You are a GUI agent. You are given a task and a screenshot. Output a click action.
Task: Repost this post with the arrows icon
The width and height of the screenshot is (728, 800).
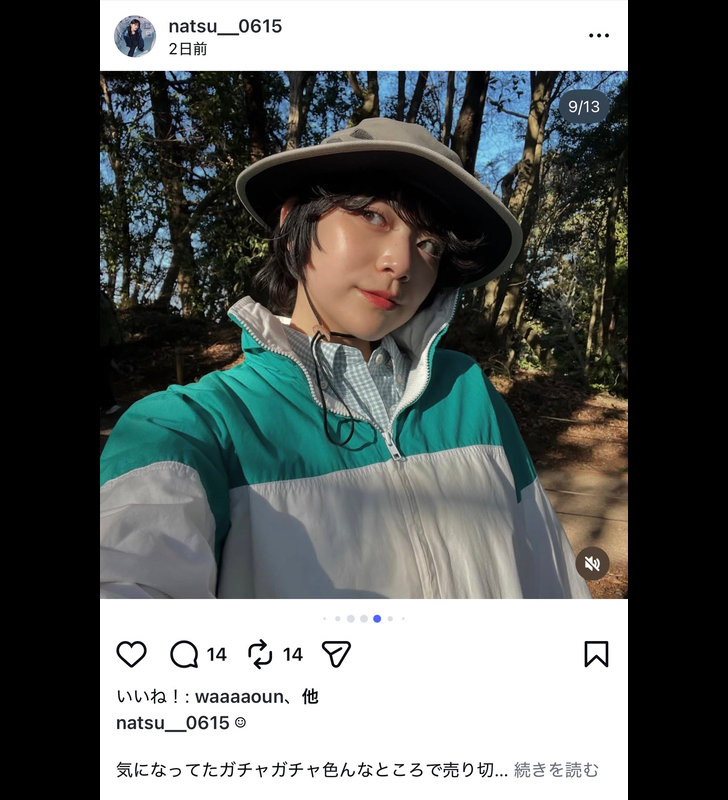tap(260, 654)
